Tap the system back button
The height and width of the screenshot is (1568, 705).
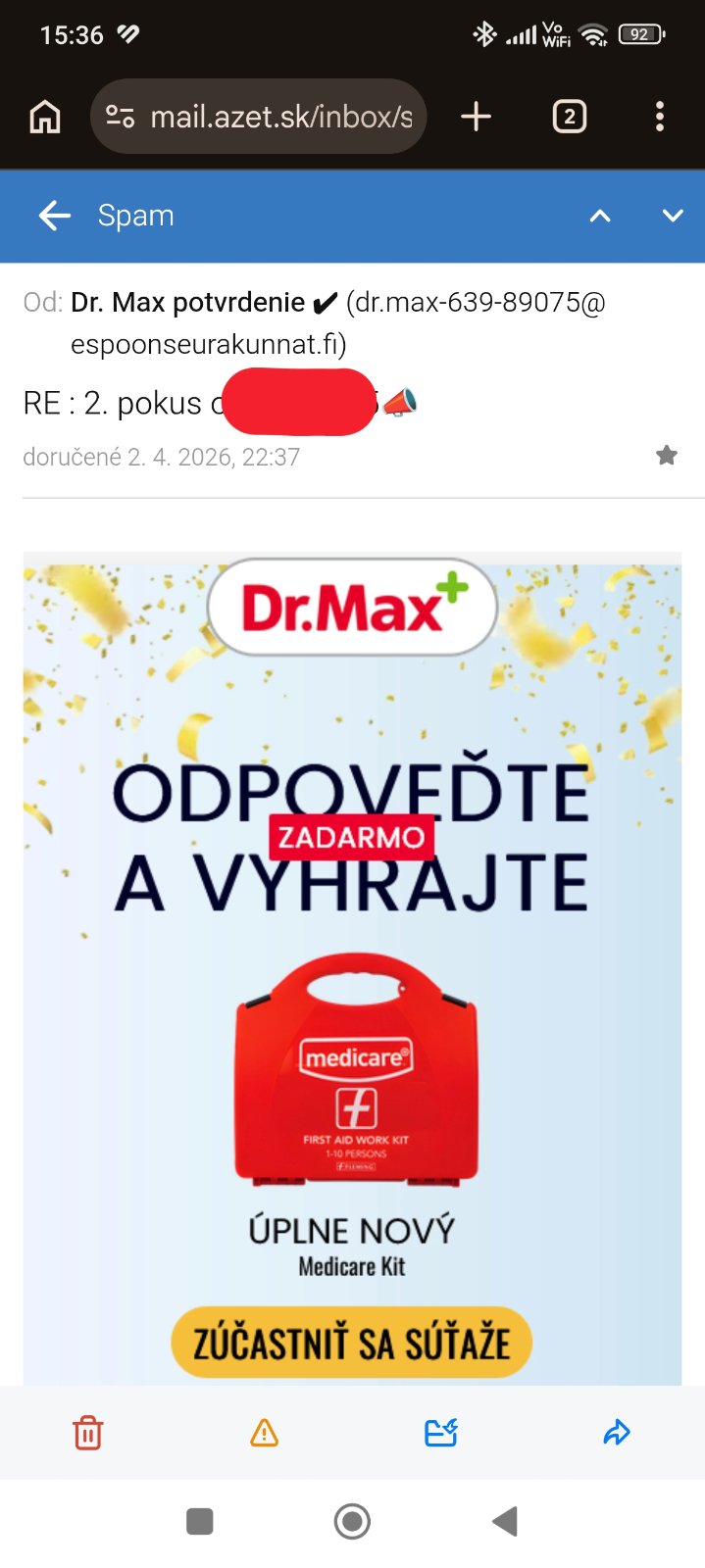[x=505, y=1521]
